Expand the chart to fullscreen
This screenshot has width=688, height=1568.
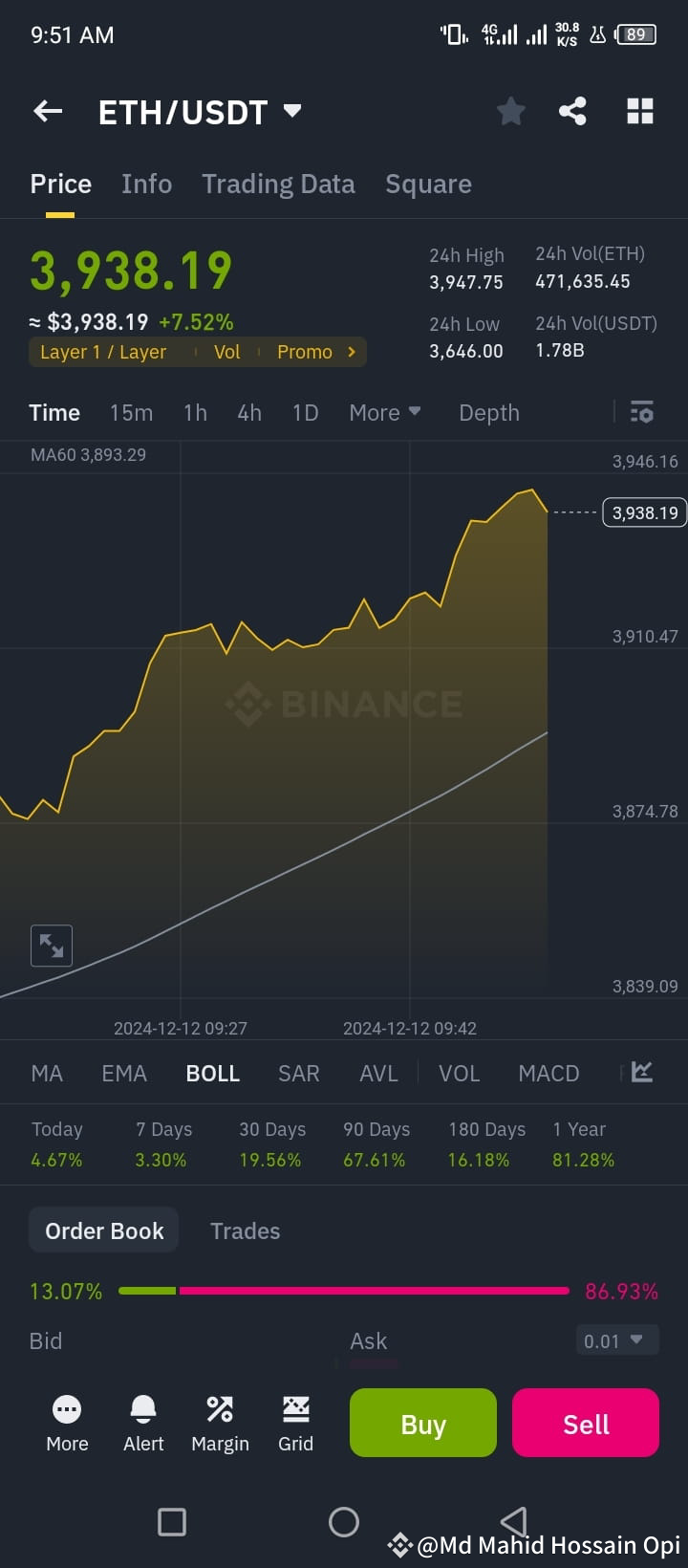point(52,946)
